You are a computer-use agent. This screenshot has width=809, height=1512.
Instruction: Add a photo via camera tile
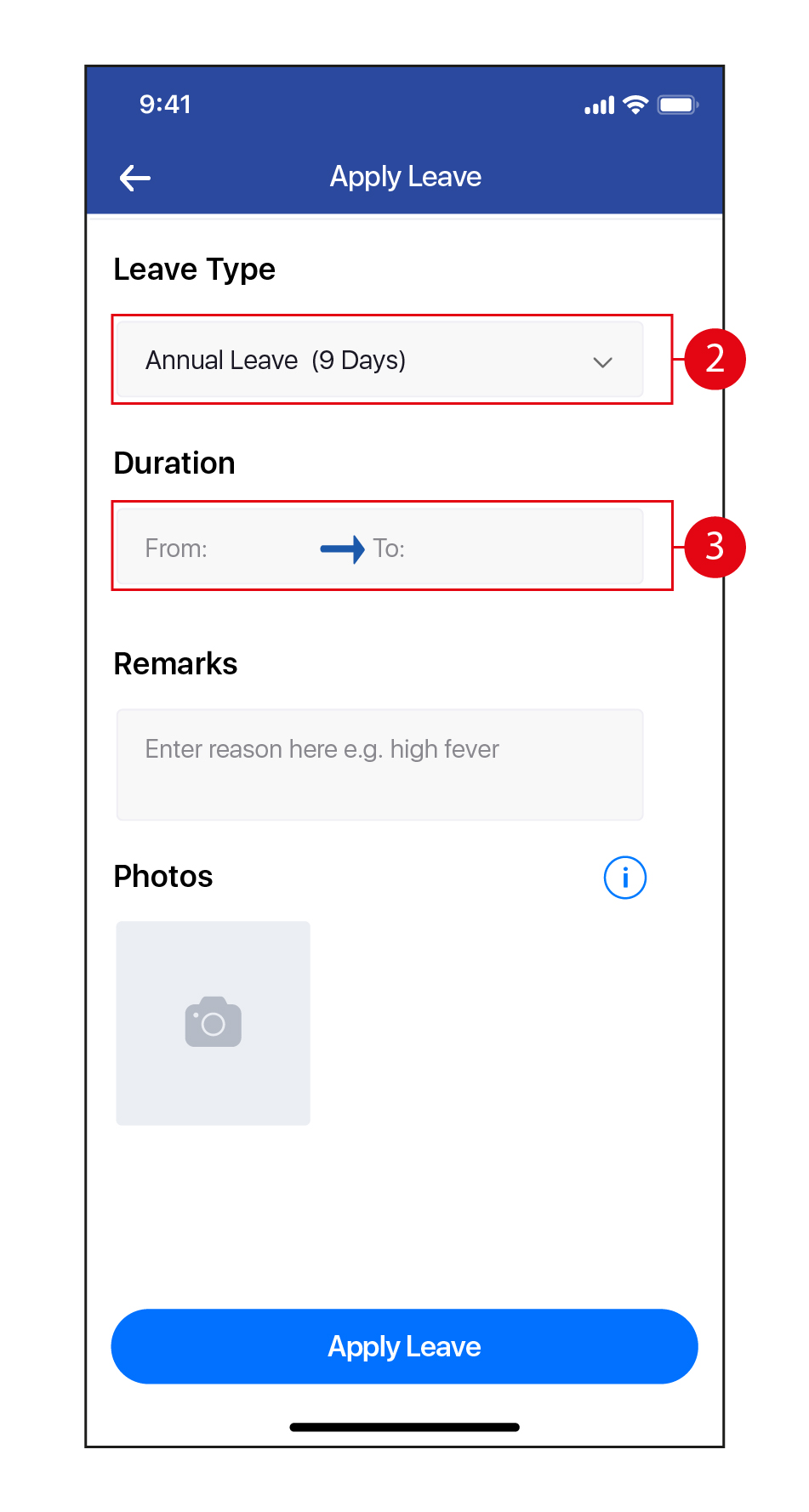214,1023
